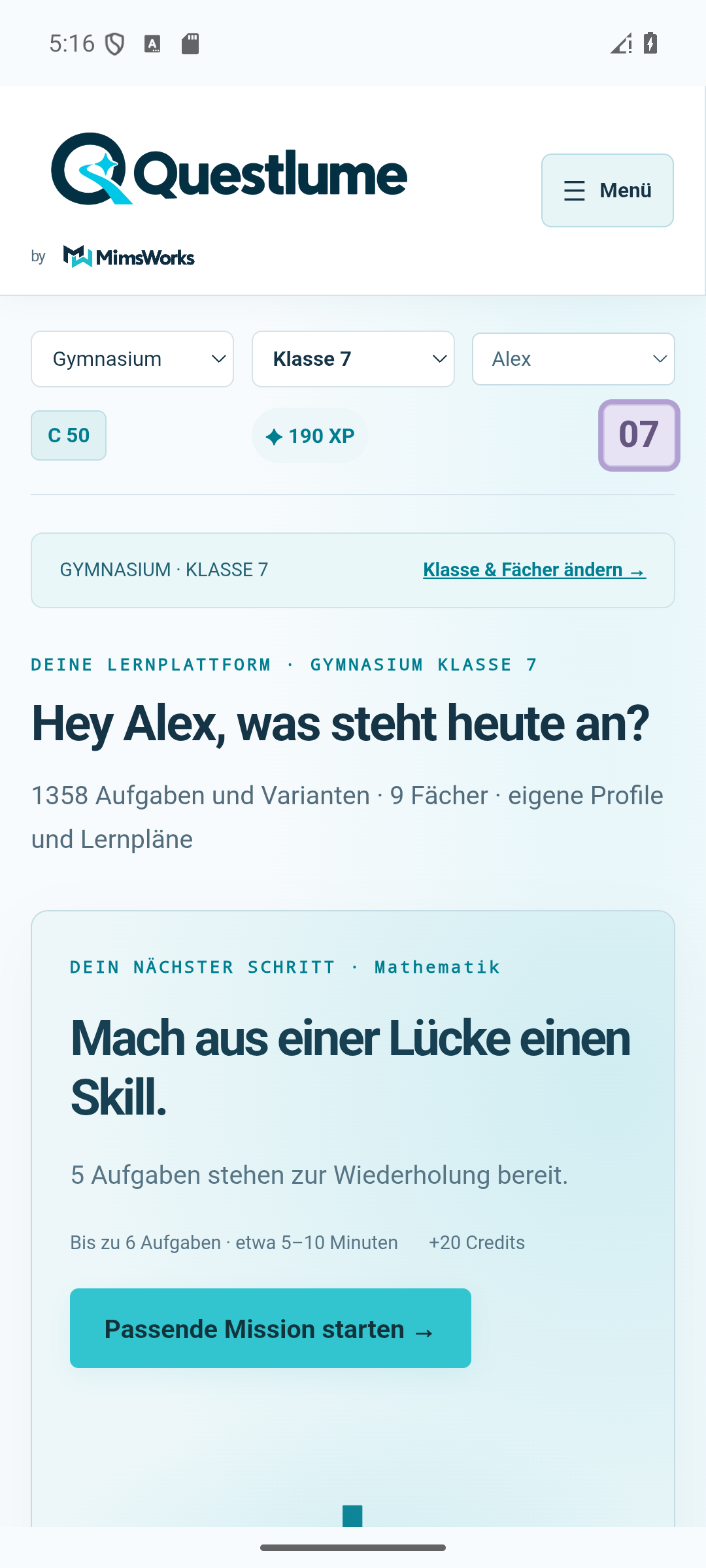Tap the Questlume logo to go home
The image size is (706, 1568).
point(229,169)
